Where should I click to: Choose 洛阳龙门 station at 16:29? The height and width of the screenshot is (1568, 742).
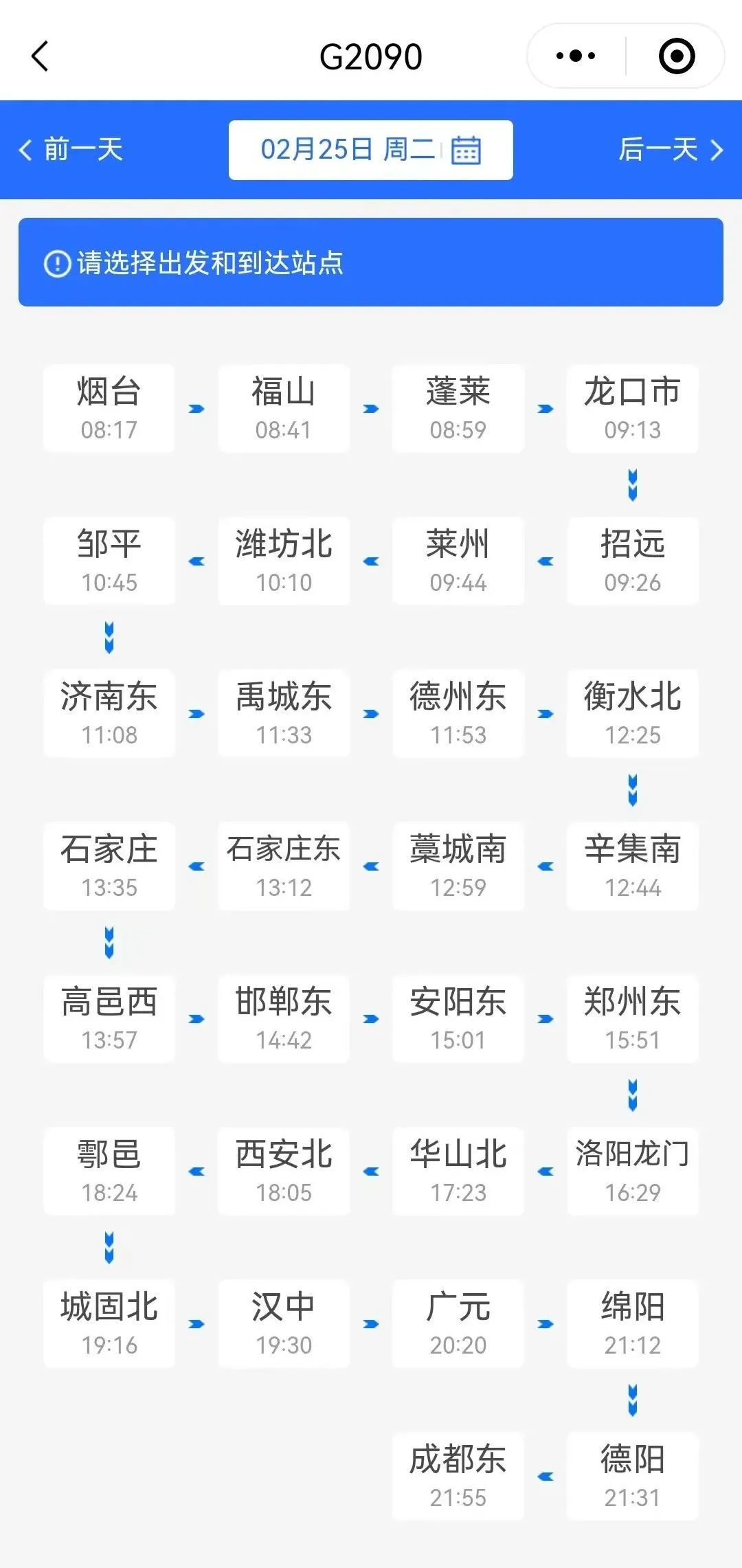633,1171
